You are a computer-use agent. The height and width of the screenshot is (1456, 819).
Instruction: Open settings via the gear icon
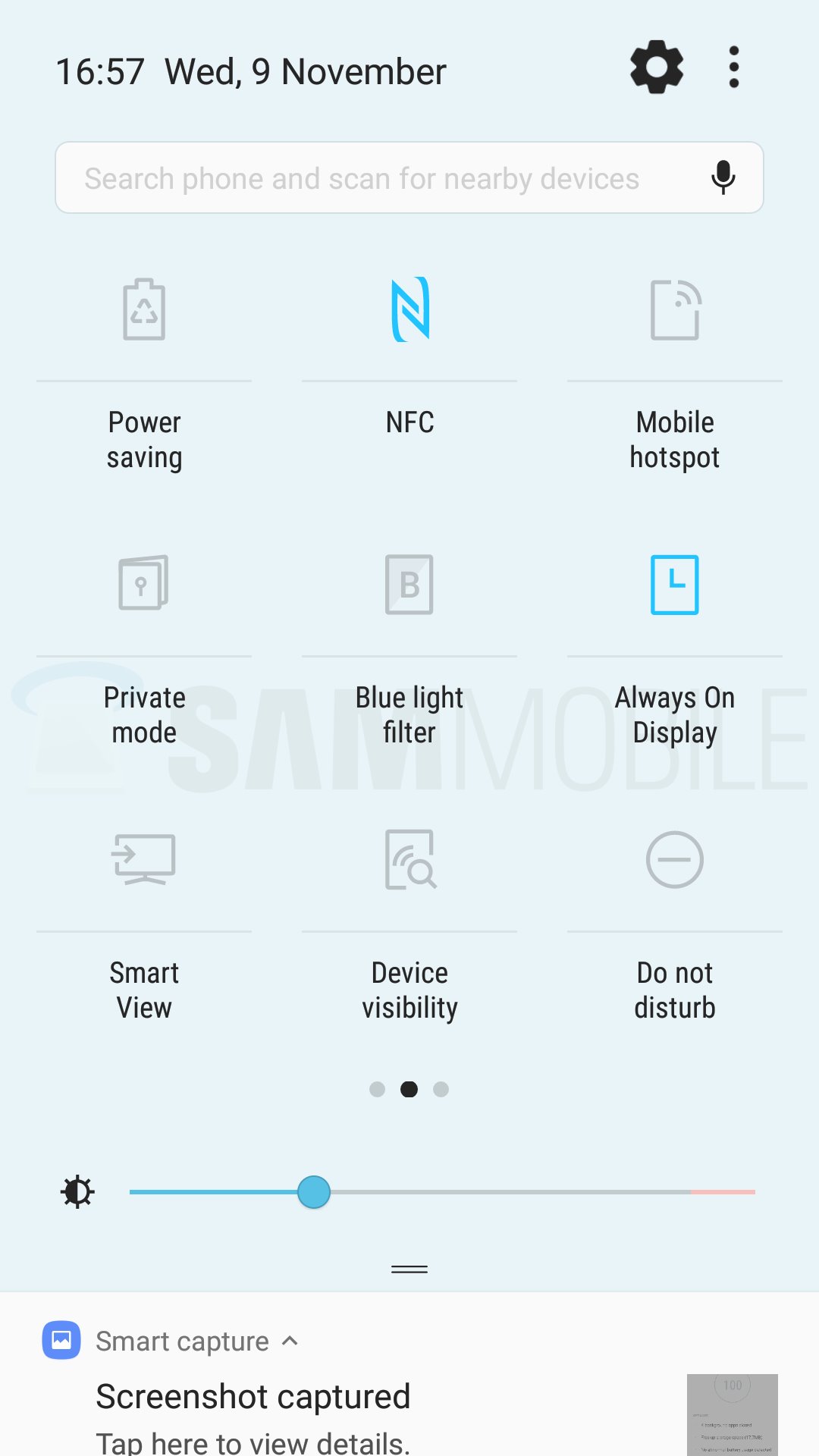pyautogui.click(x=657, y=67)
